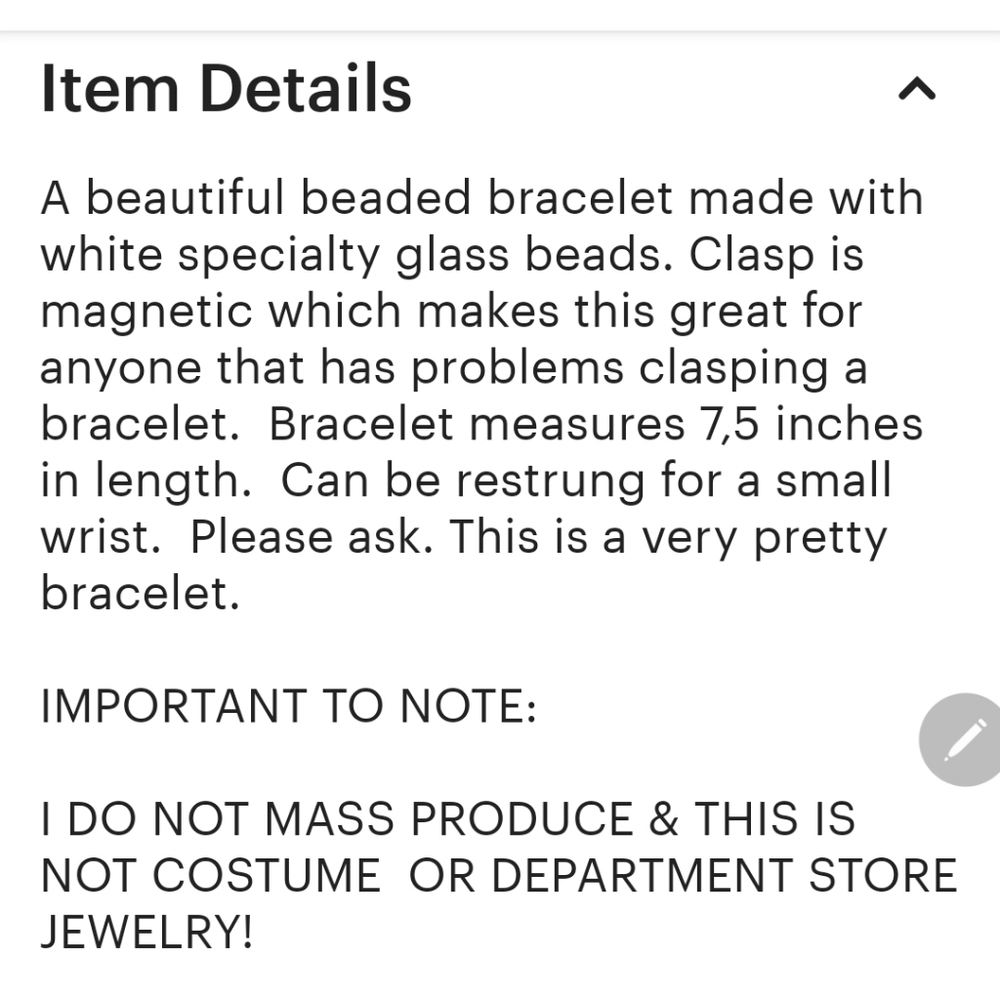The width and height of the screenshot is (1000, 1000).
Task: Tap the pencil edit button
Action: point(963,740)
